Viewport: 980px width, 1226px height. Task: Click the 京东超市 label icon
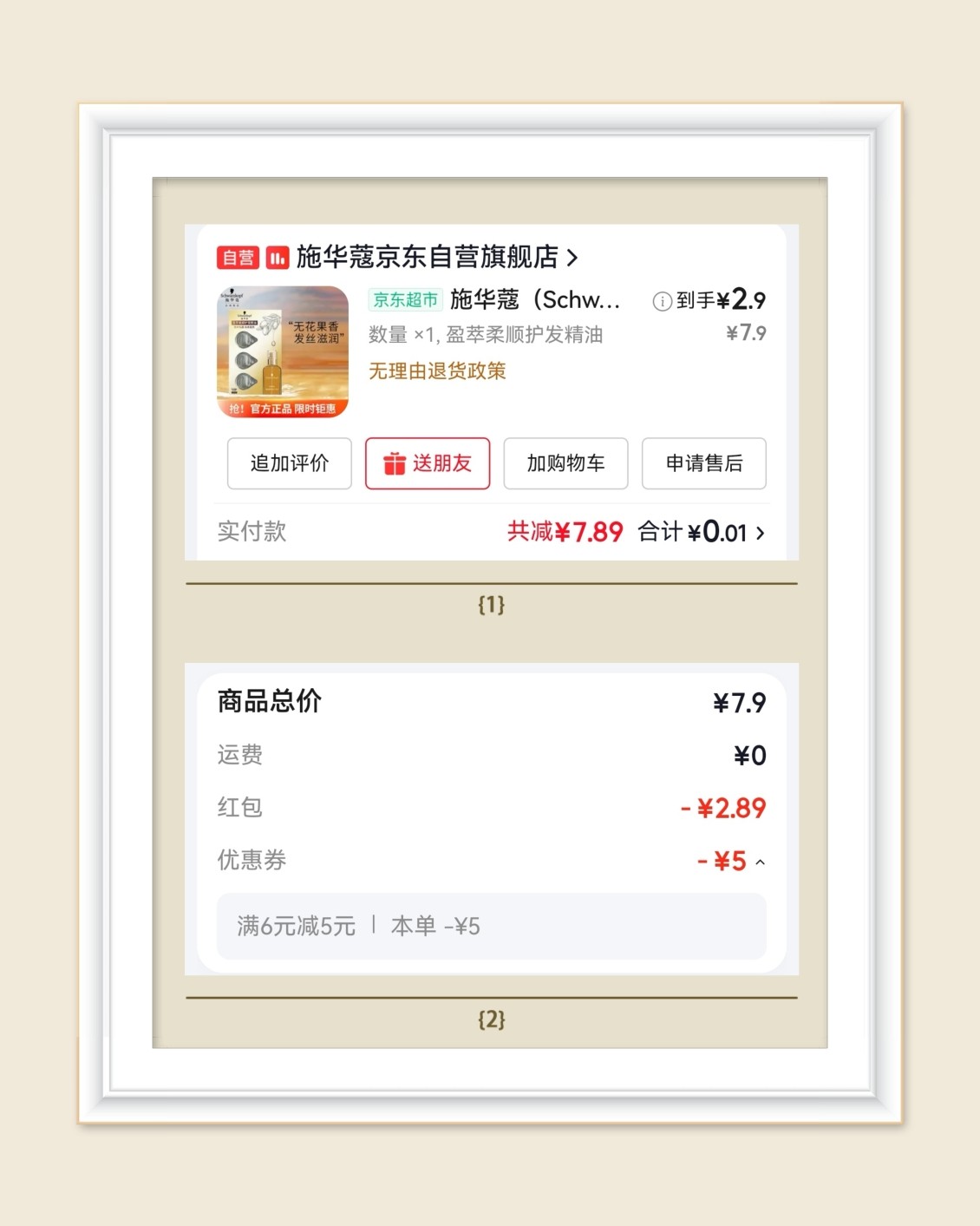pyautogui.click(x=404, y=300)
